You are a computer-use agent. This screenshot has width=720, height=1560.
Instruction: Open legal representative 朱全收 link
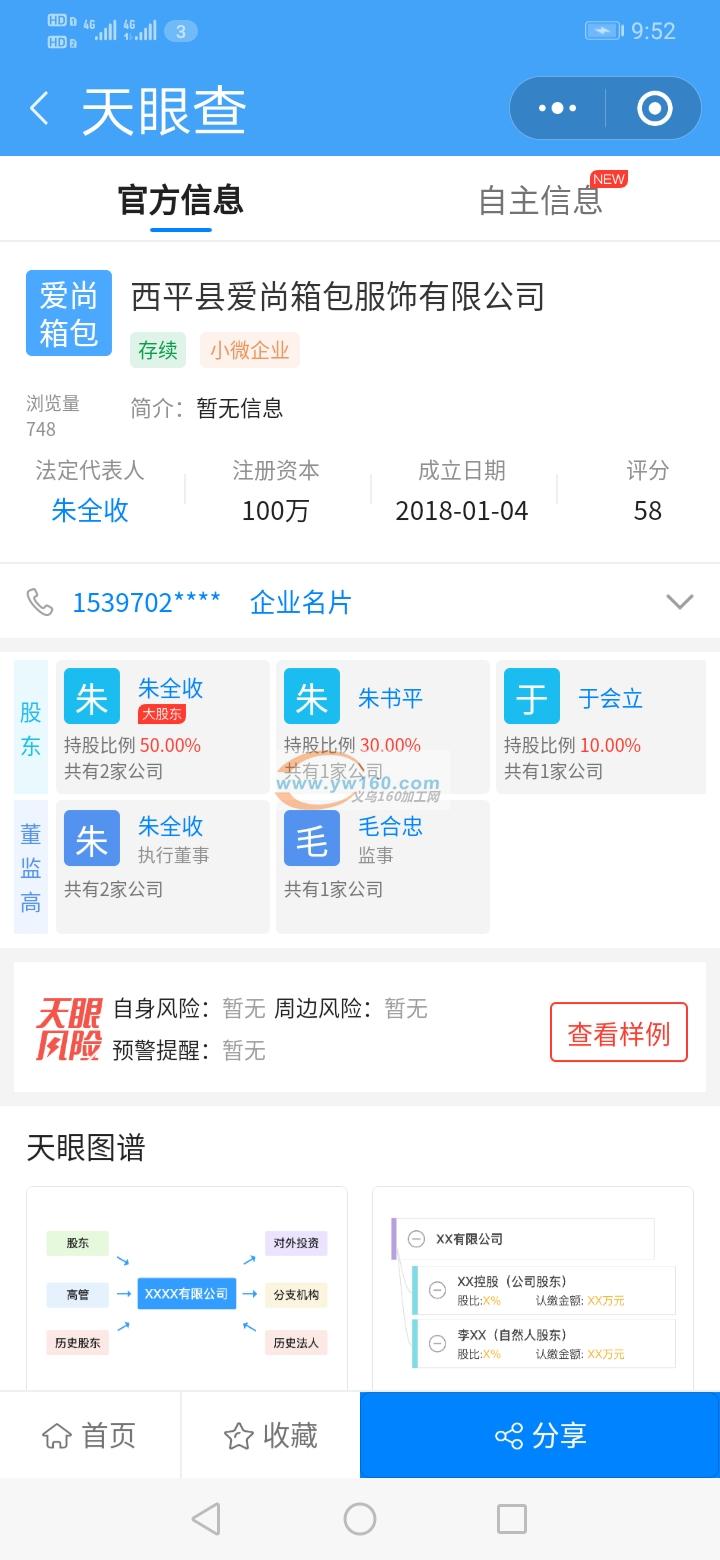click(90, 510)
